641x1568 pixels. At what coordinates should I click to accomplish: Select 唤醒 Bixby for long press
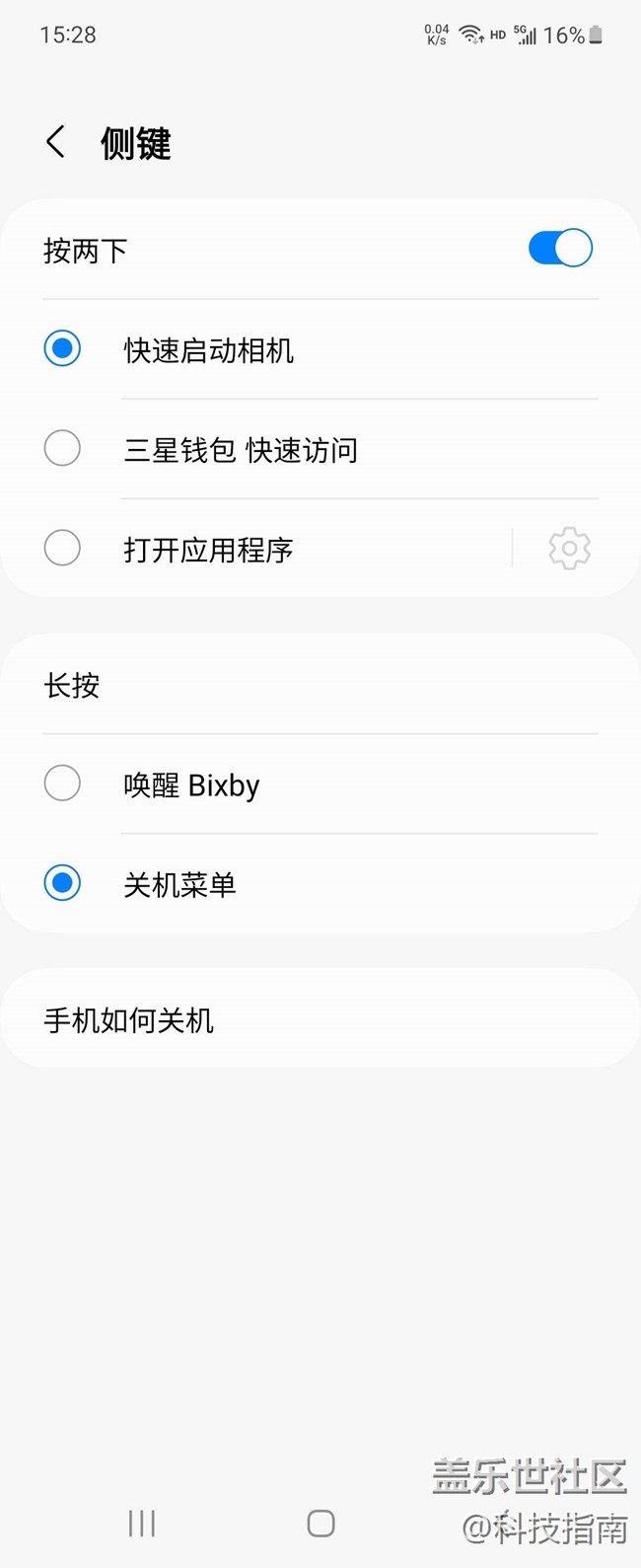pyautogui.click(x=62, y=784)
